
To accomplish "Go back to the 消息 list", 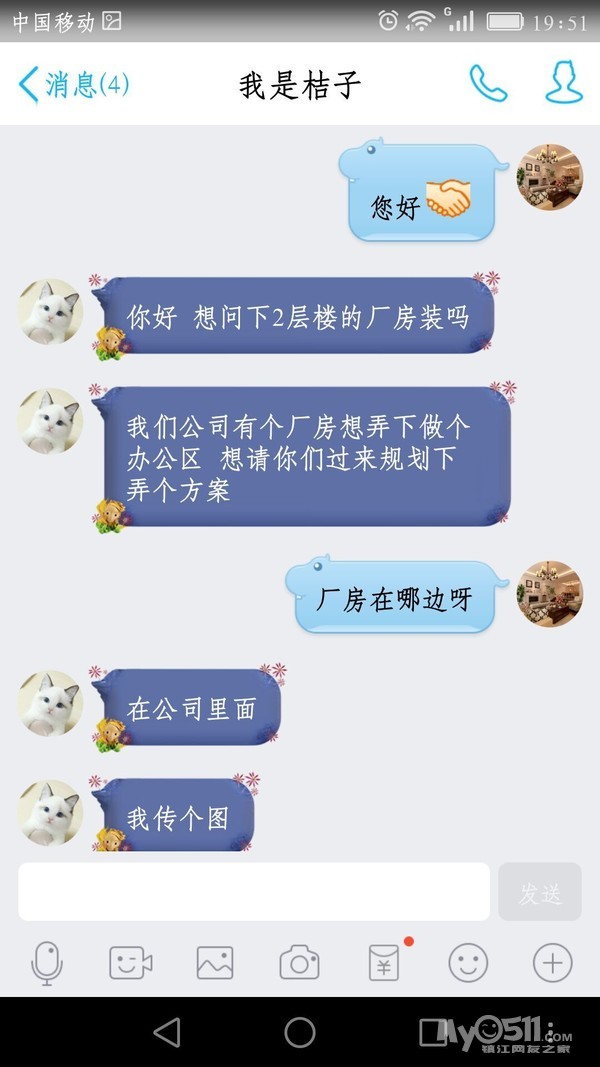I will pyautogui.click(x=70, y=84).
